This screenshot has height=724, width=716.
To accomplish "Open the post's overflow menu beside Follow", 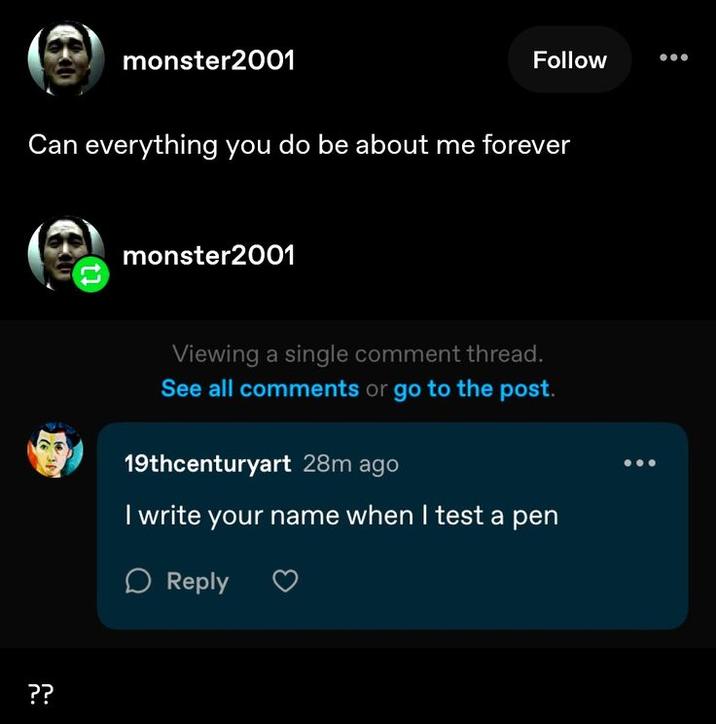I will point(674,58).
